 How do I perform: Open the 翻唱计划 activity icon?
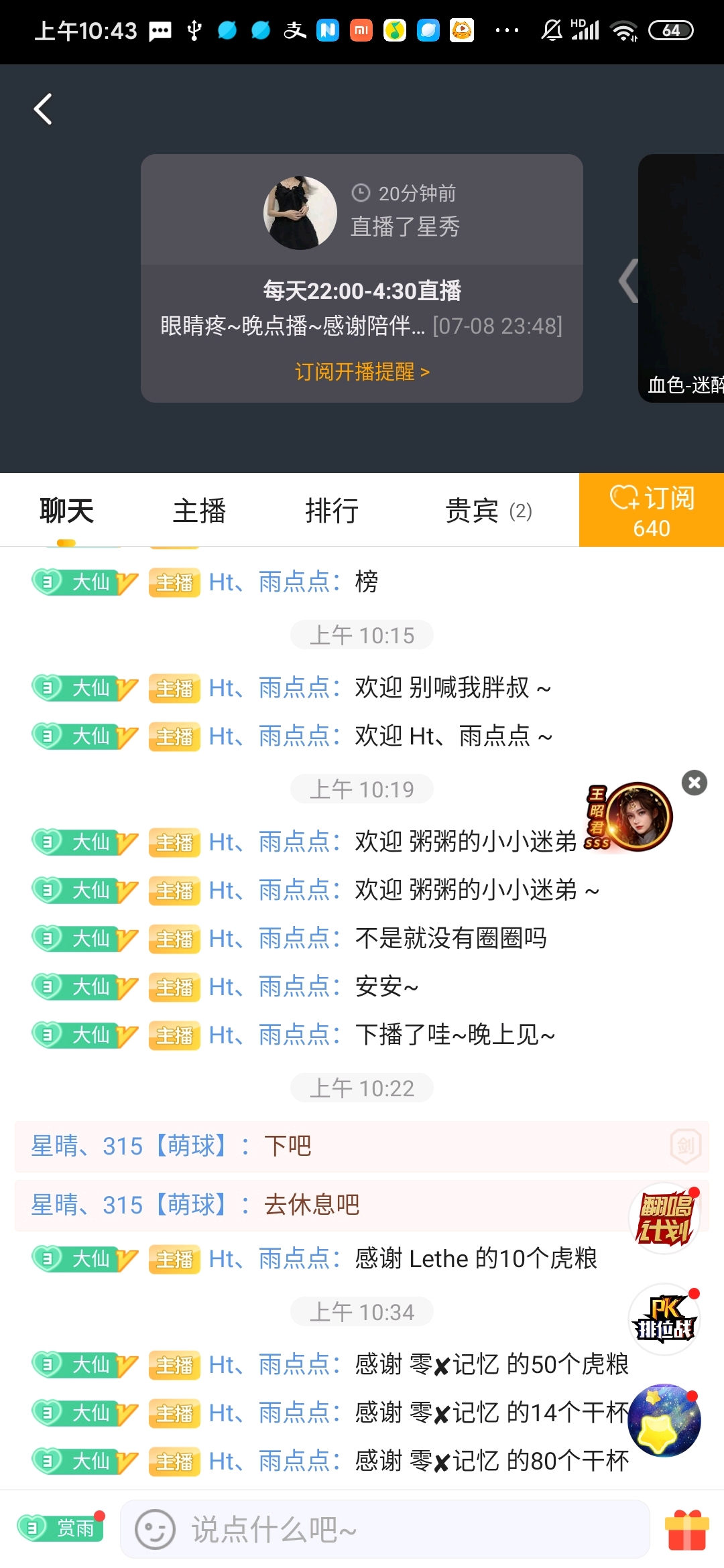664,1218
